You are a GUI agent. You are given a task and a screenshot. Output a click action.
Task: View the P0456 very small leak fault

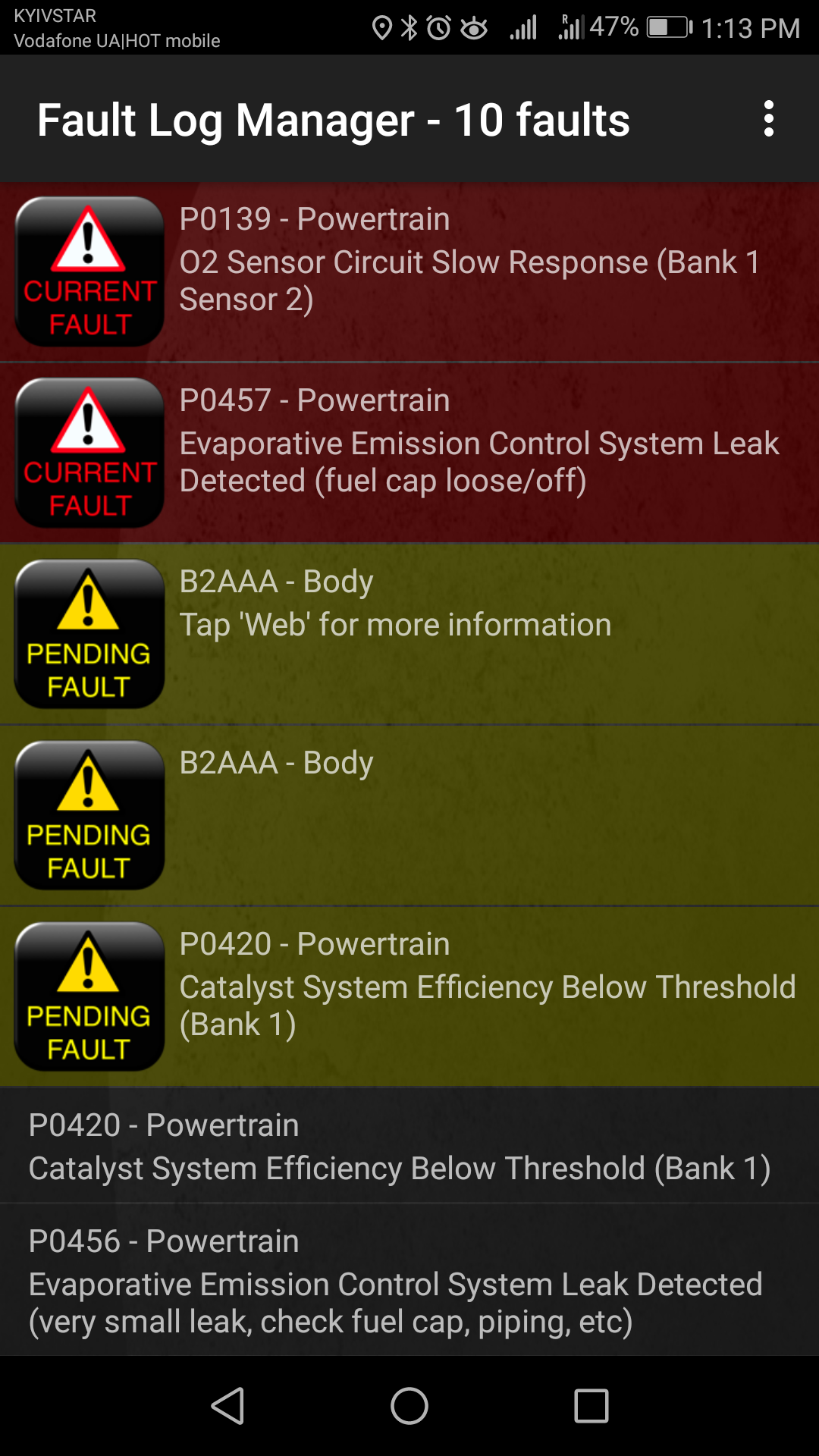[x=409, y=1280]
